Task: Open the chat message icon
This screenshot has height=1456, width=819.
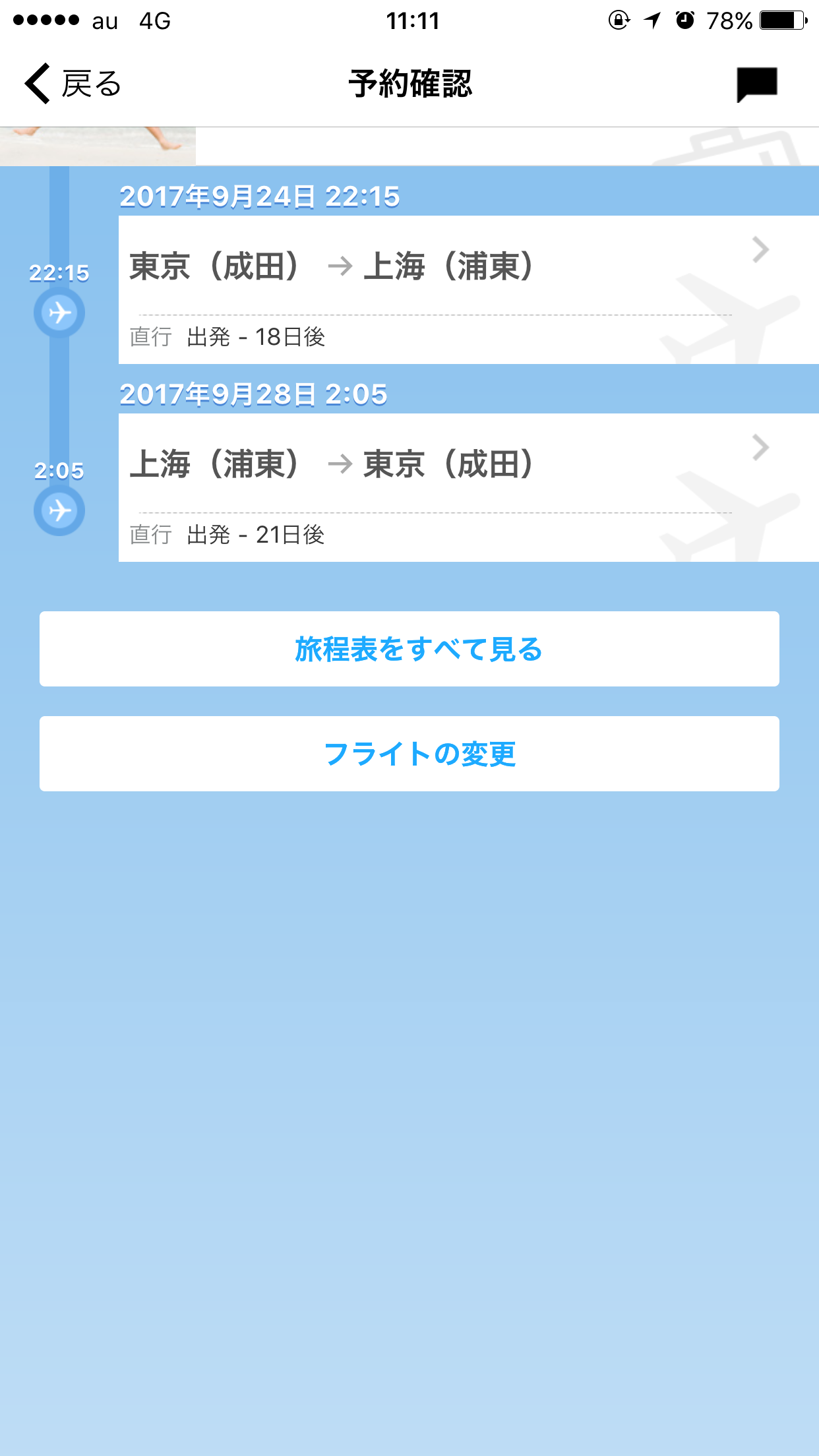Action: (756, 84)
